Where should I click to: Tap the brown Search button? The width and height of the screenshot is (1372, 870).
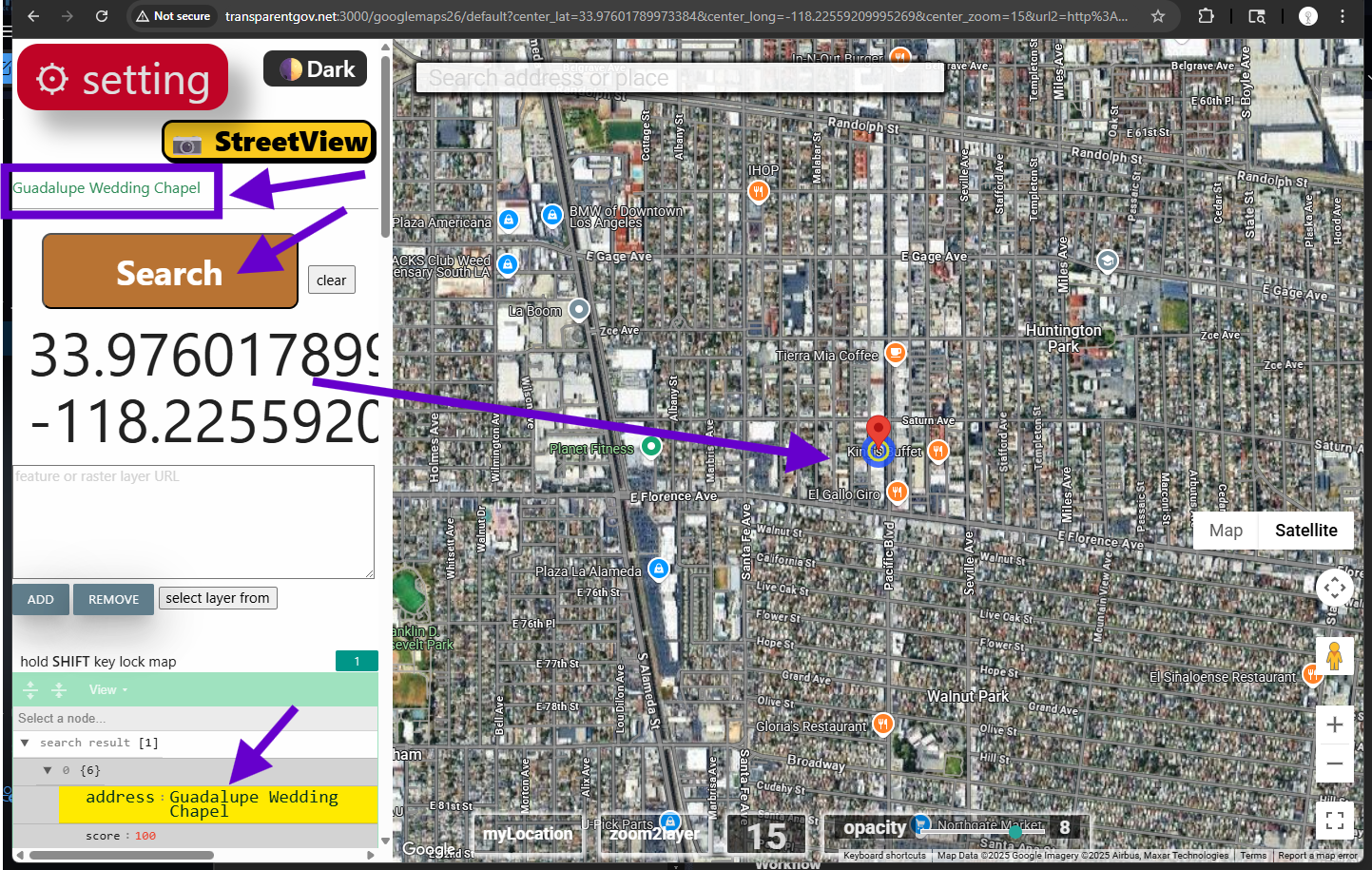tap(169, 273)
